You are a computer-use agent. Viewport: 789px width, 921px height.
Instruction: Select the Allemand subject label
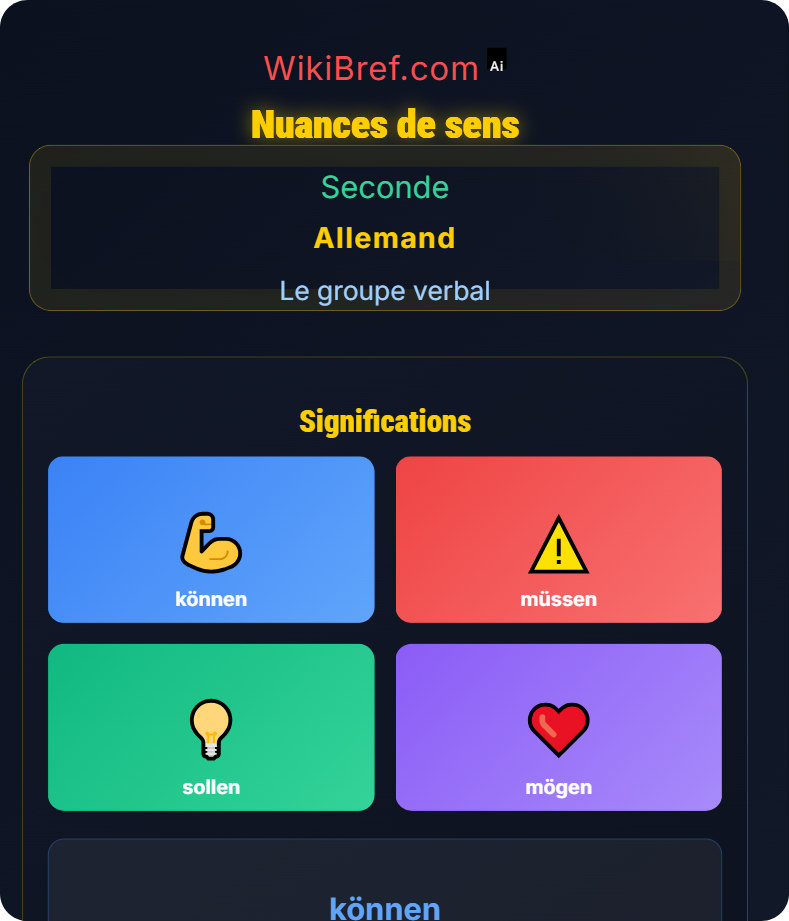point(385,238)
